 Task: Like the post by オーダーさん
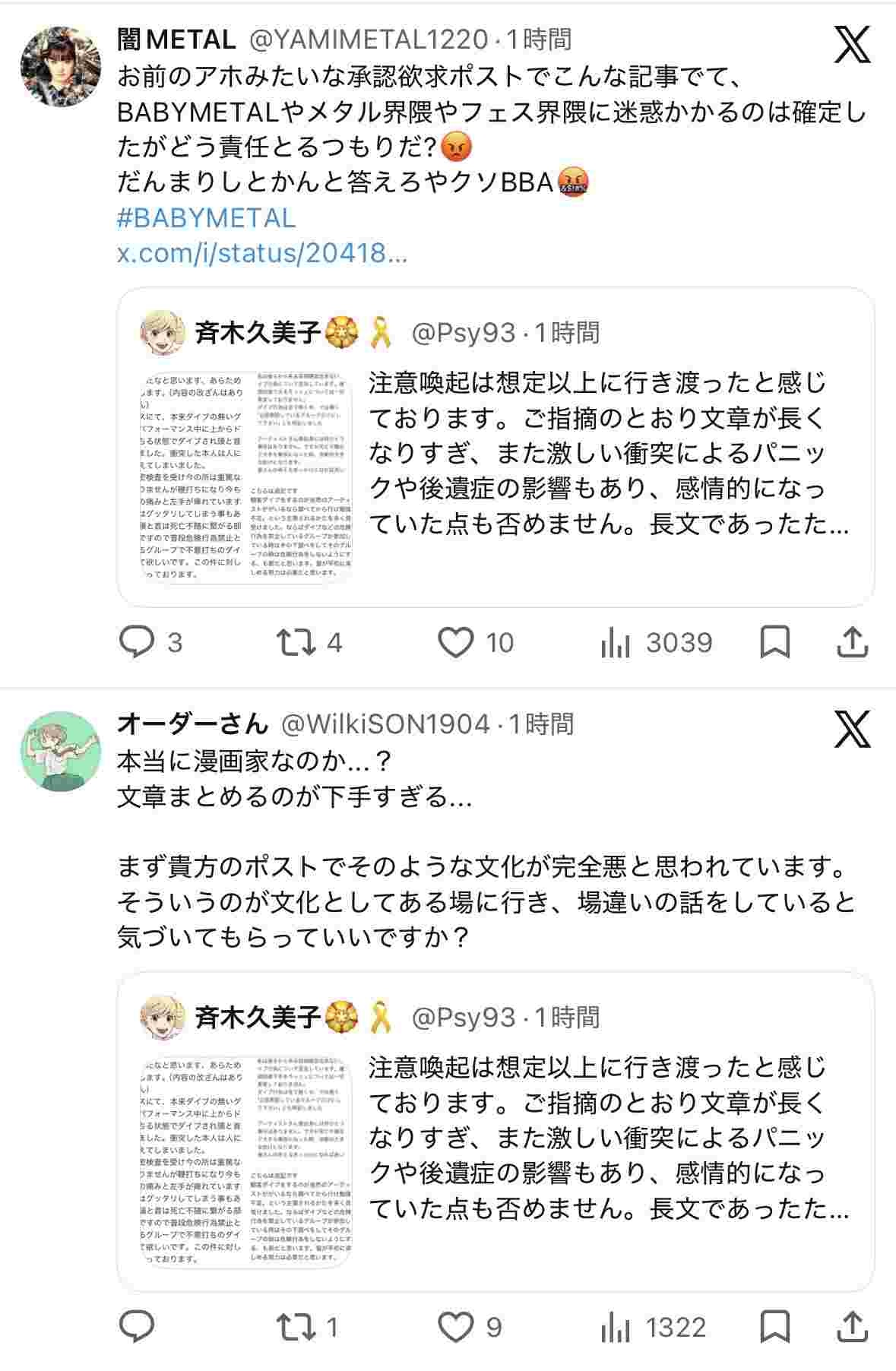(x=456, y=1327)
